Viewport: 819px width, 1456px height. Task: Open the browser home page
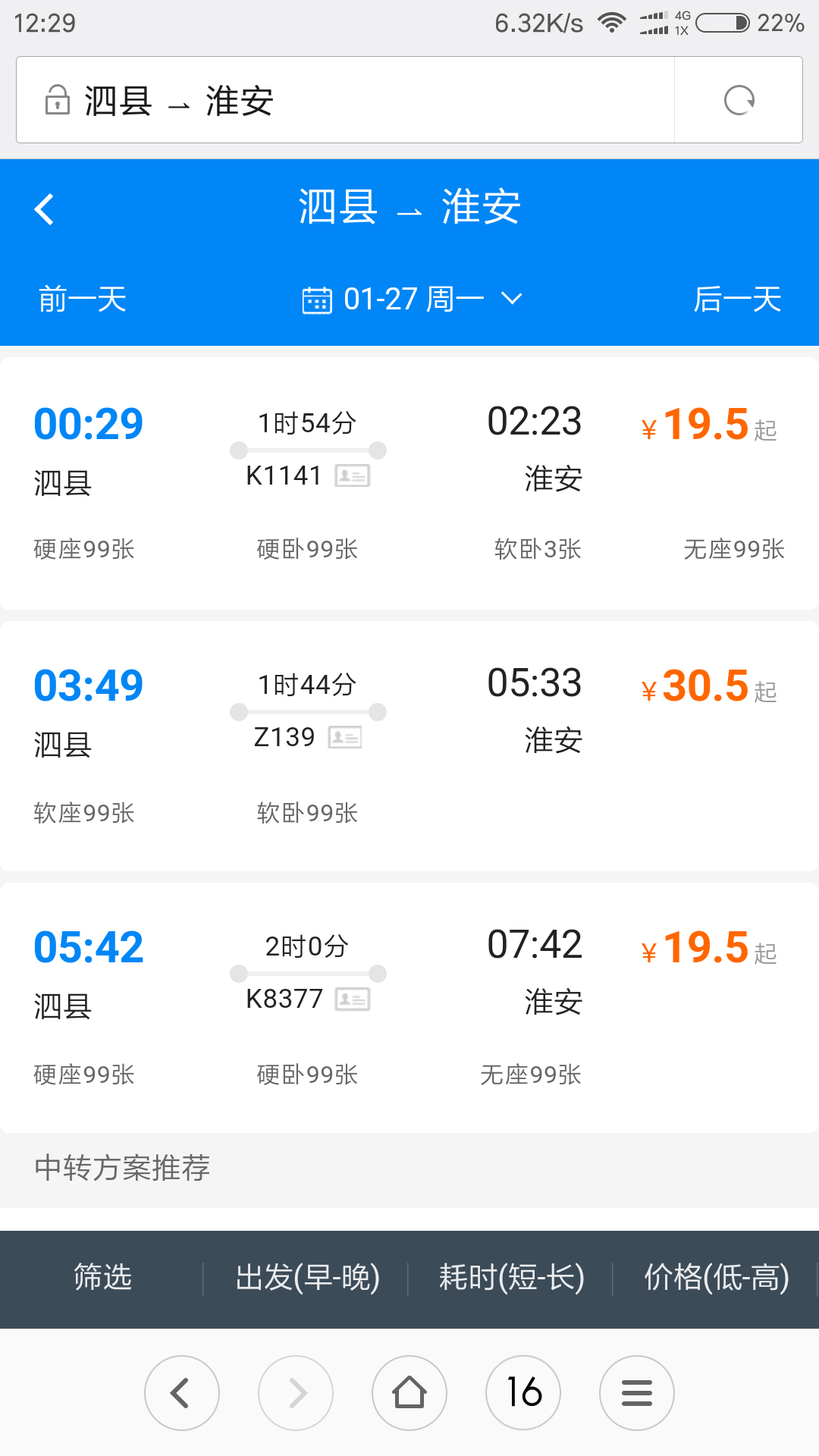click(409, 1392)
